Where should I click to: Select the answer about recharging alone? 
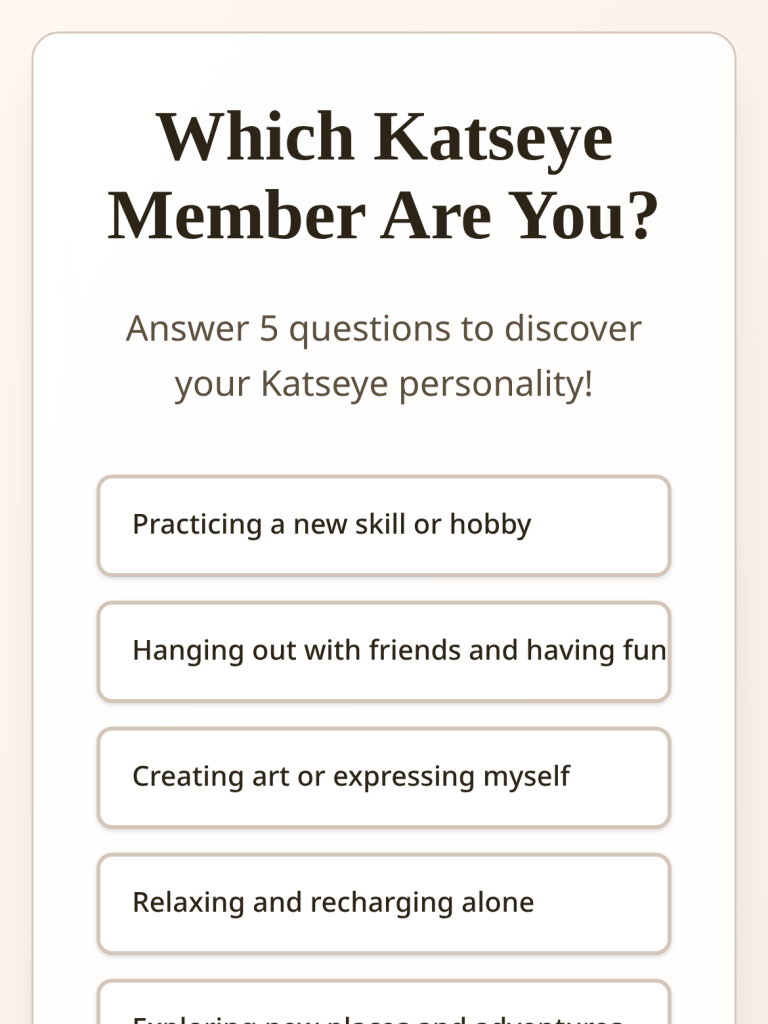[x=384, y=903]
